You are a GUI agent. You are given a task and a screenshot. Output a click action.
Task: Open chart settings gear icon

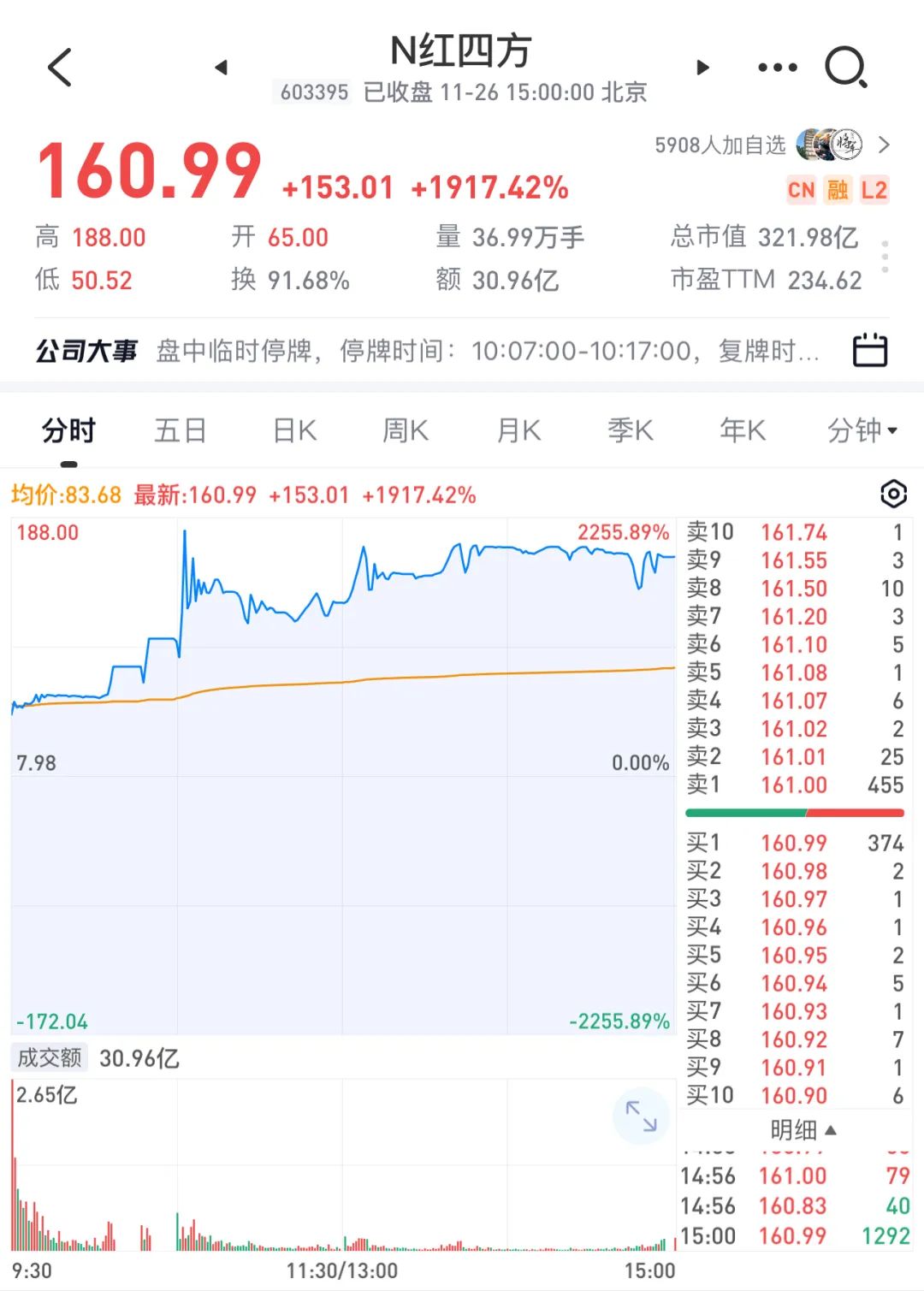[892, 494]
